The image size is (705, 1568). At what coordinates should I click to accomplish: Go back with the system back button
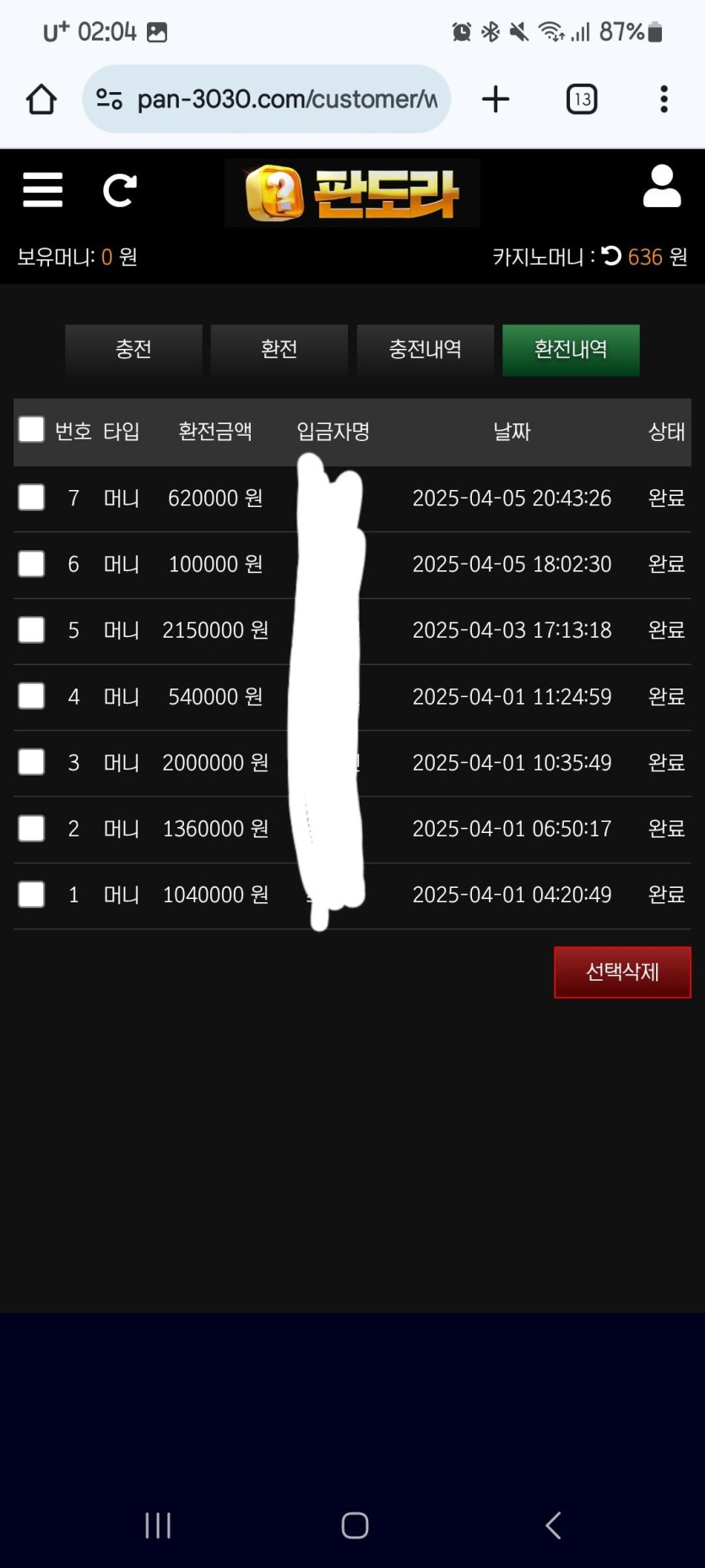click(553, 1525)
